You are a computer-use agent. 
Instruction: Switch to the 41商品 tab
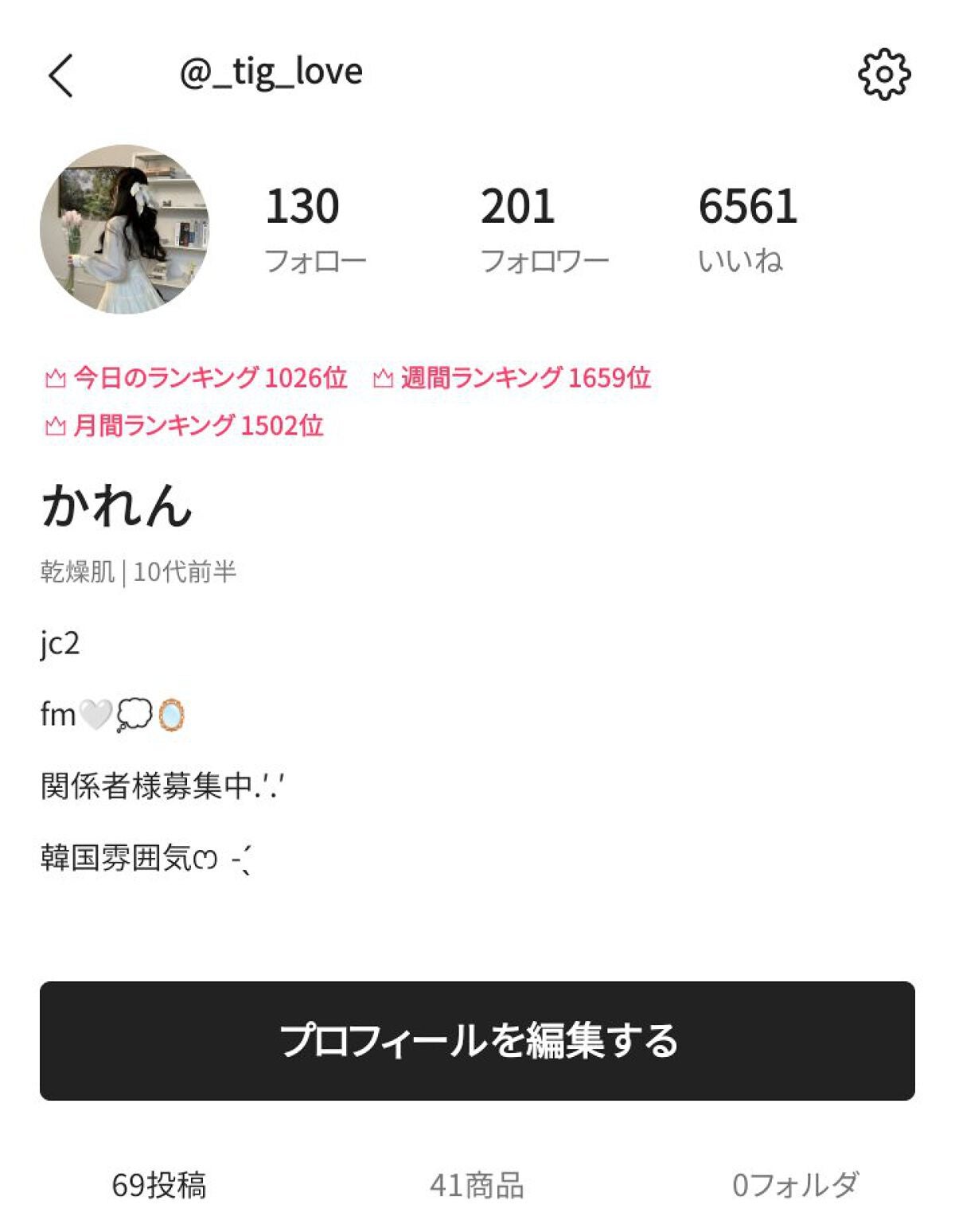pos(477,1185)
